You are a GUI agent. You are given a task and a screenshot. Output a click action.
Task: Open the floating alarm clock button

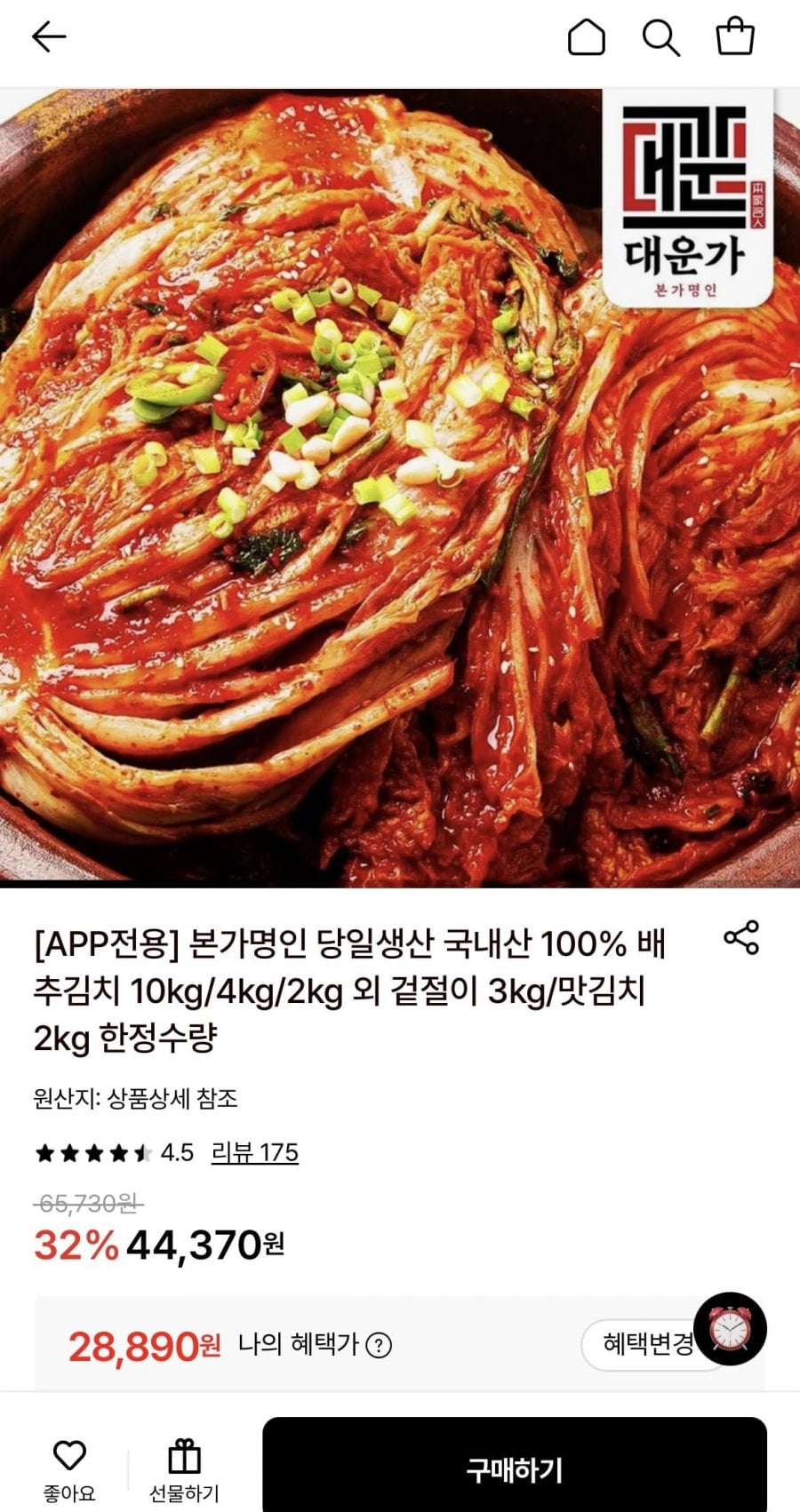(731, 1329)
